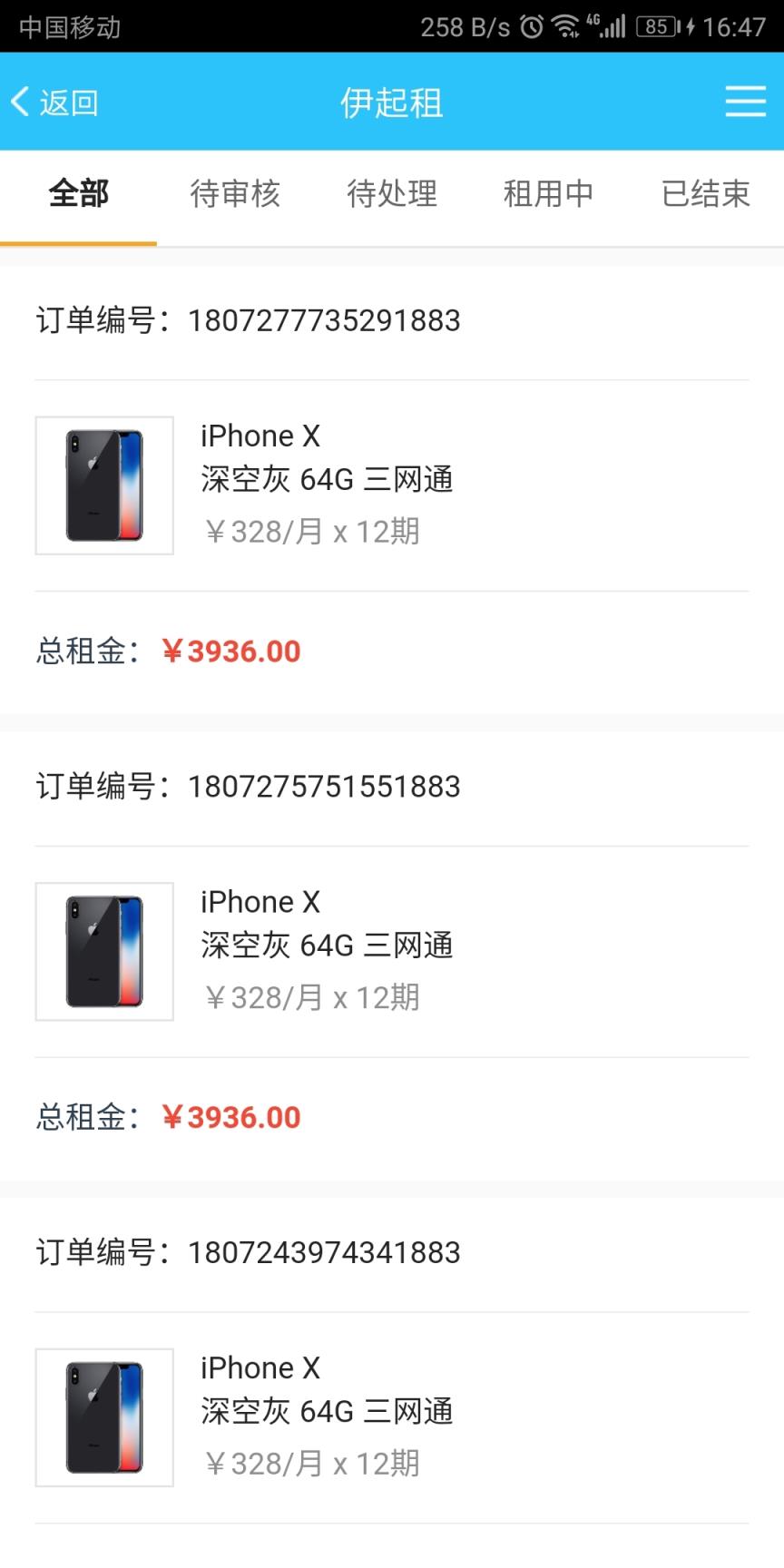Switch to the 待审核 tab

tap(234, 194)
